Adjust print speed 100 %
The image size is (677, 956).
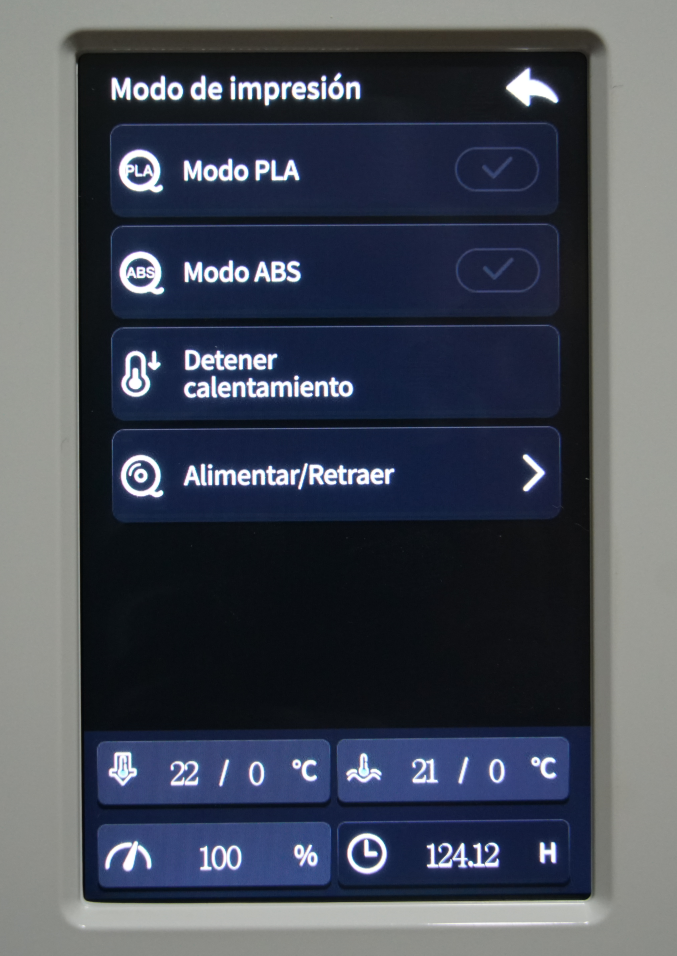pyautogui.click(x=214, y=856)
